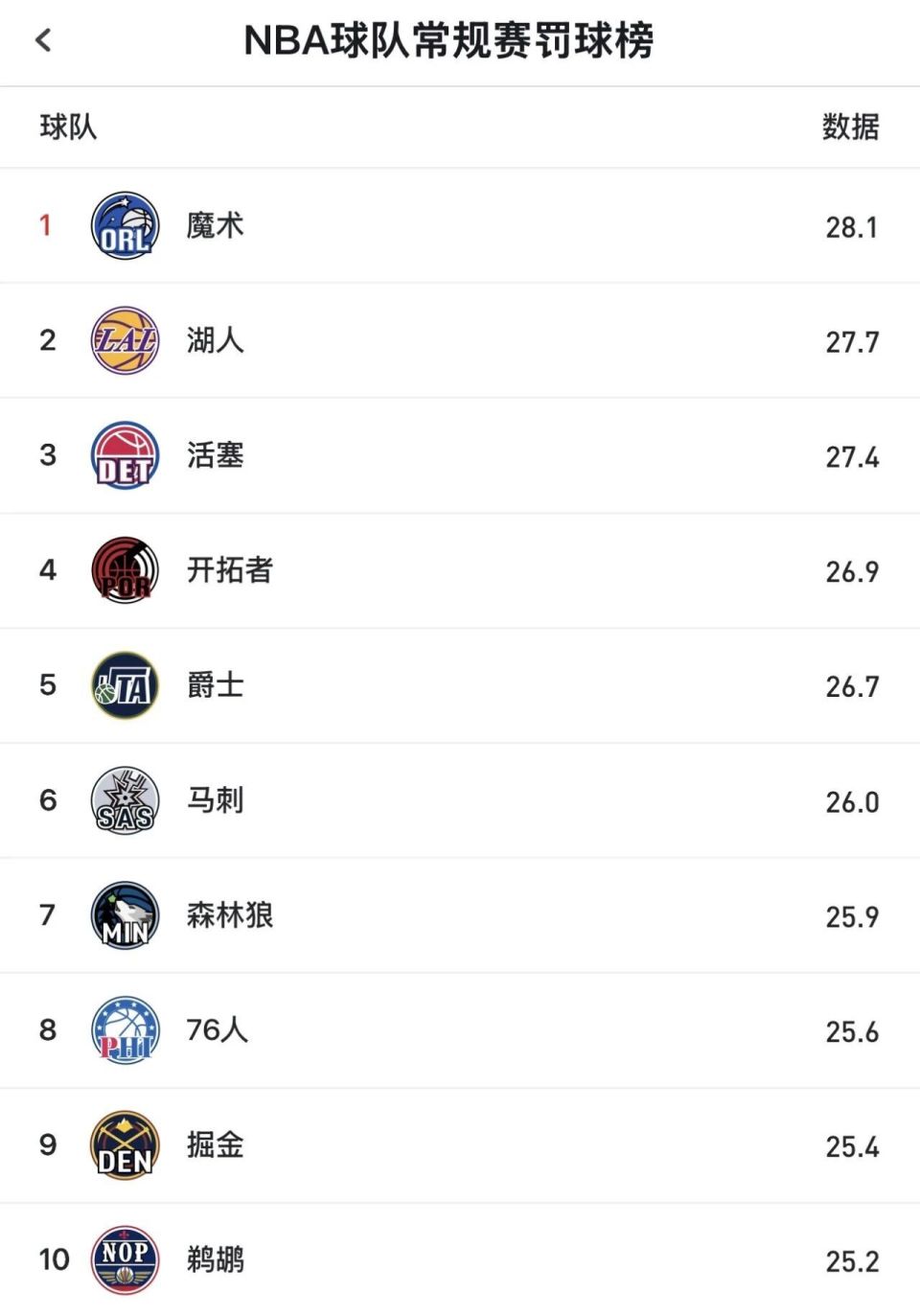
Task: Go back from the free throw ranking
Action: [x=43, y=40]
